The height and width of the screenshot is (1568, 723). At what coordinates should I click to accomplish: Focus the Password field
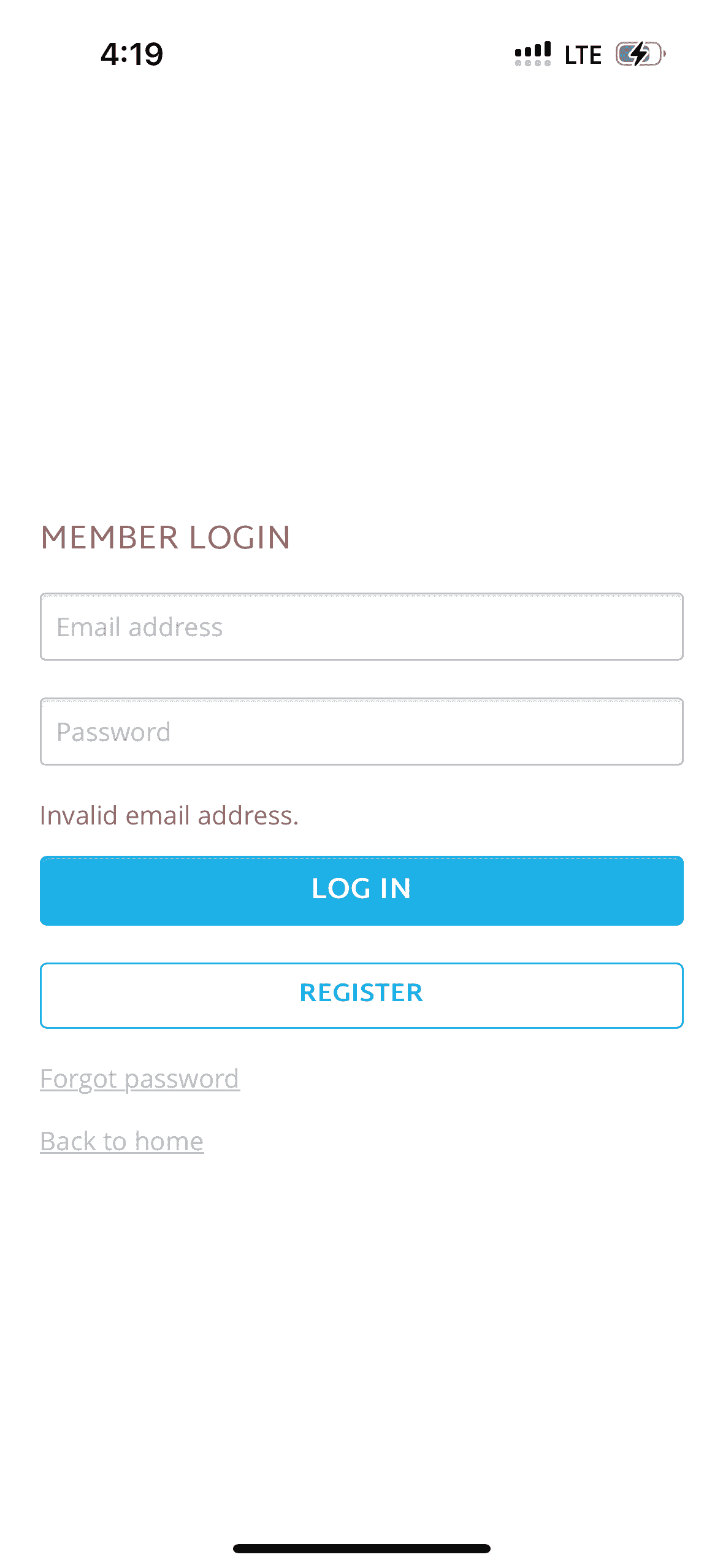pyautogui.click(x=361, y=731)
